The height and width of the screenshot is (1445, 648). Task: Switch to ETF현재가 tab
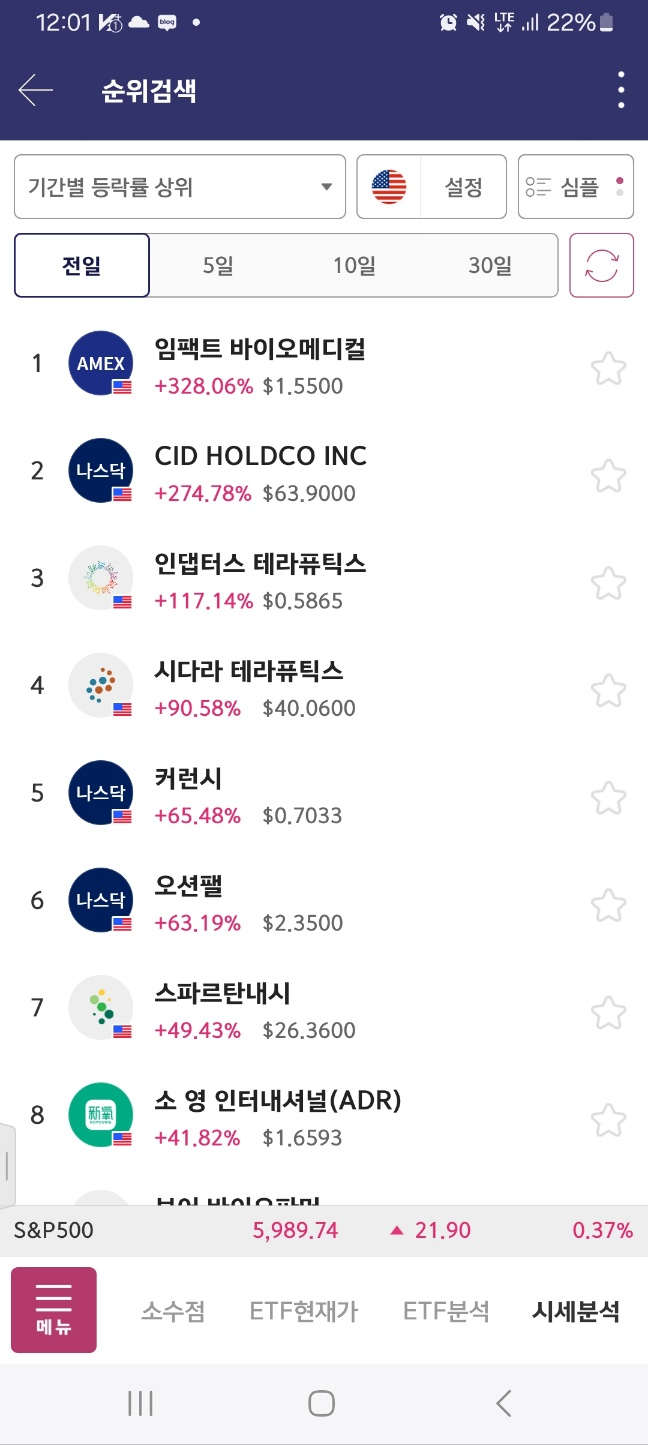click(x=304, y=1311)
